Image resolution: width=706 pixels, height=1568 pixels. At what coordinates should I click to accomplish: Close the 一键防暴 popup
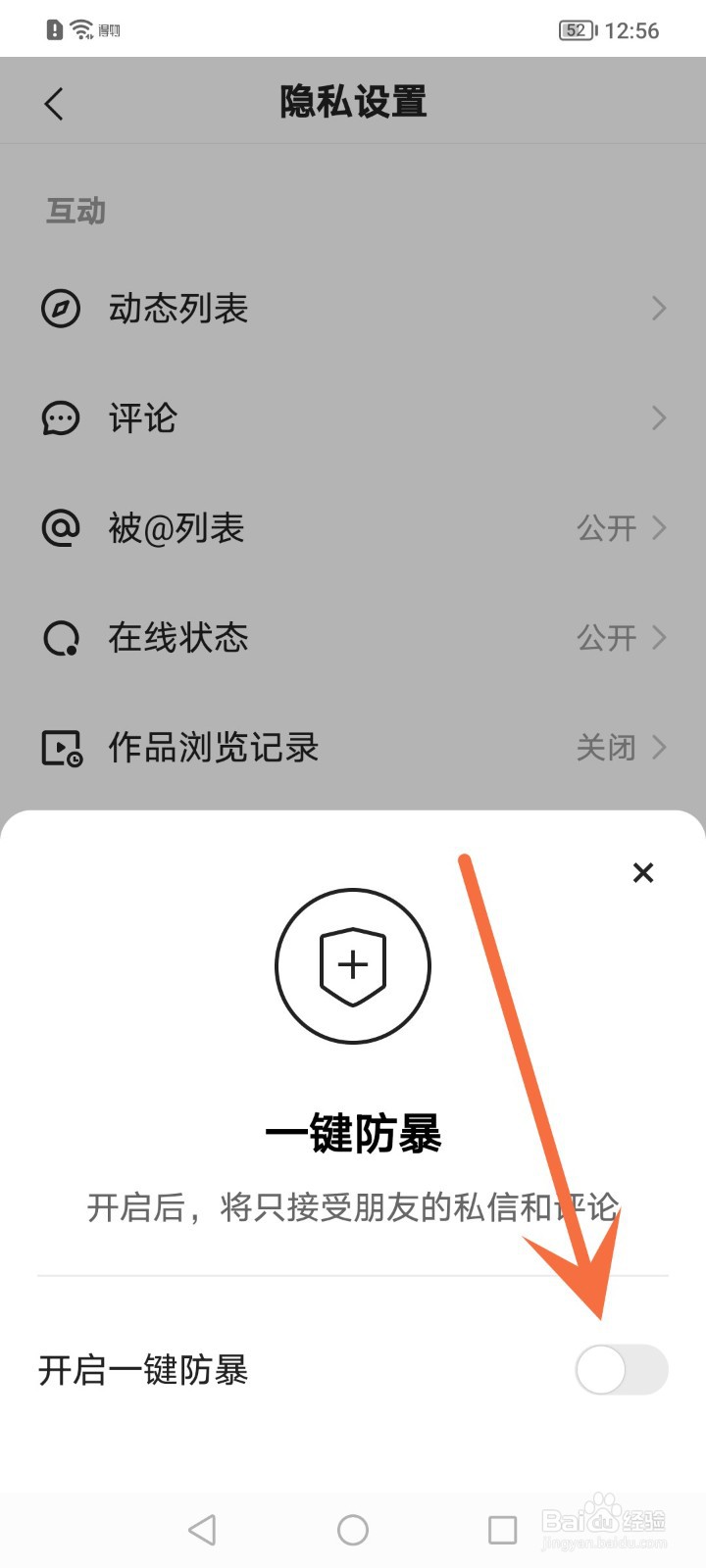coord(643,872)
